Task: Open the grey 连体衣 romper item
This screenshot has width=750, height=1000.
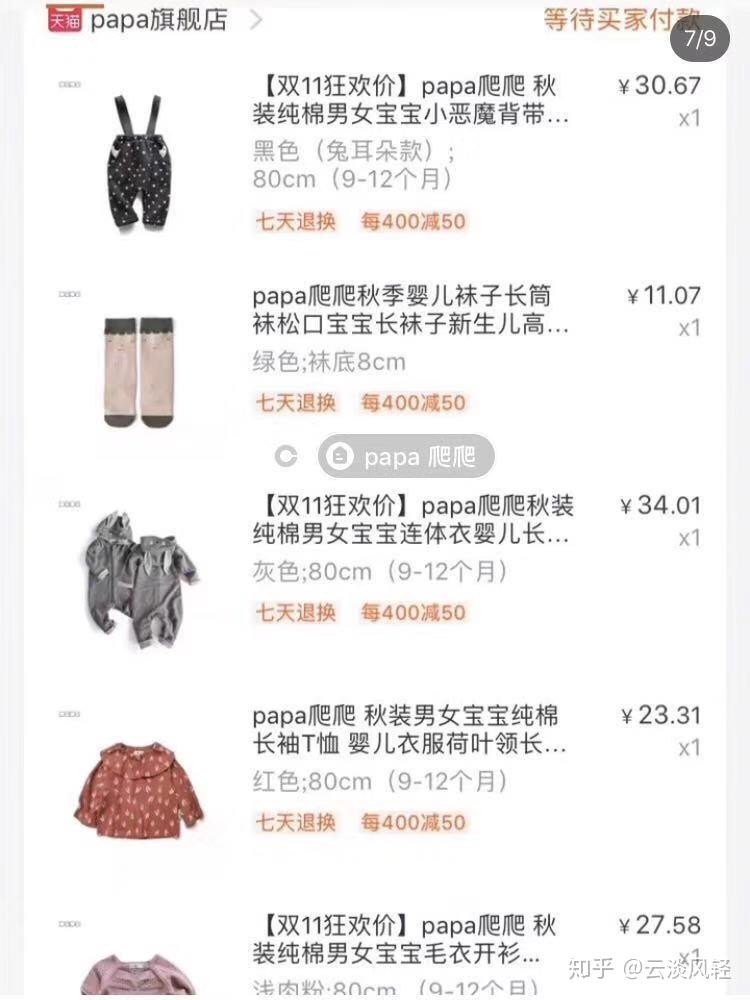Action: pyautogui.click(x=412, y=521)
